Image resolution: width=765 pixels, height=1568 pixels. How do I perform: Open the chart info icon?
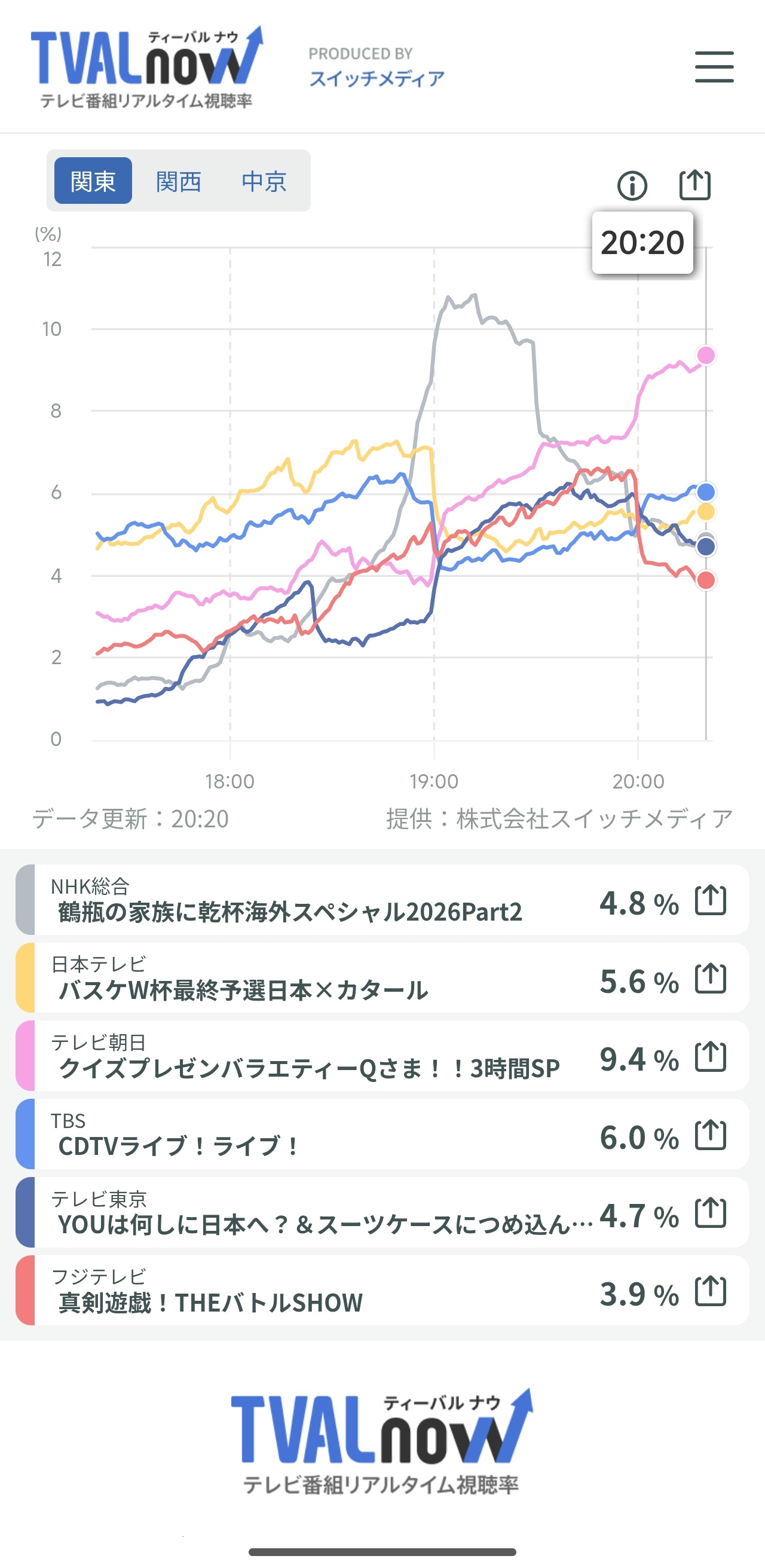(632, 186)
